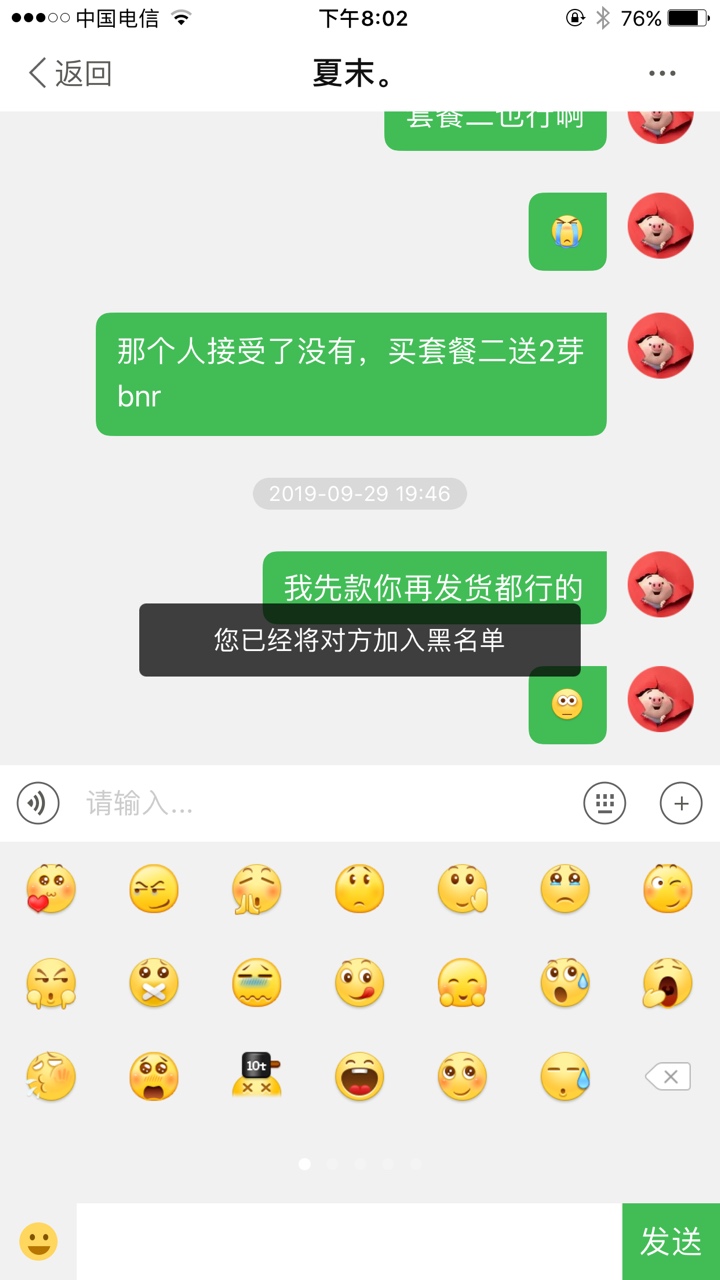Open the pig avatar beside 我先款你再发货都行的
The image size is (720, 1280).
[660, 584]
